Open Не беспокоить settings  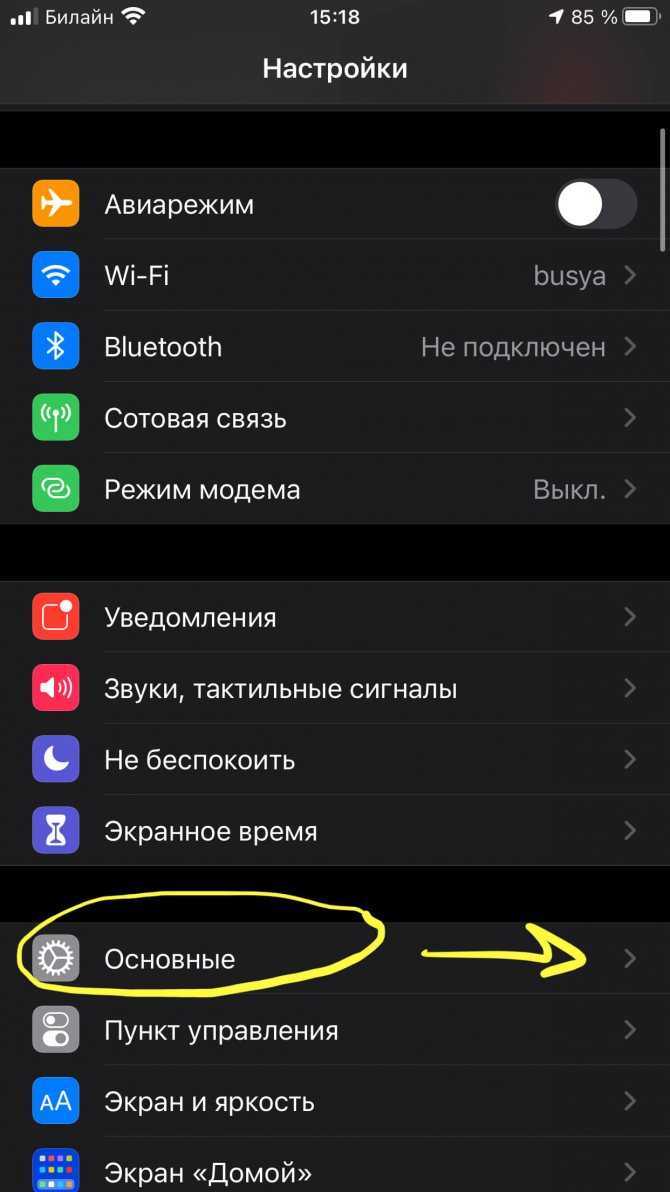335,760
